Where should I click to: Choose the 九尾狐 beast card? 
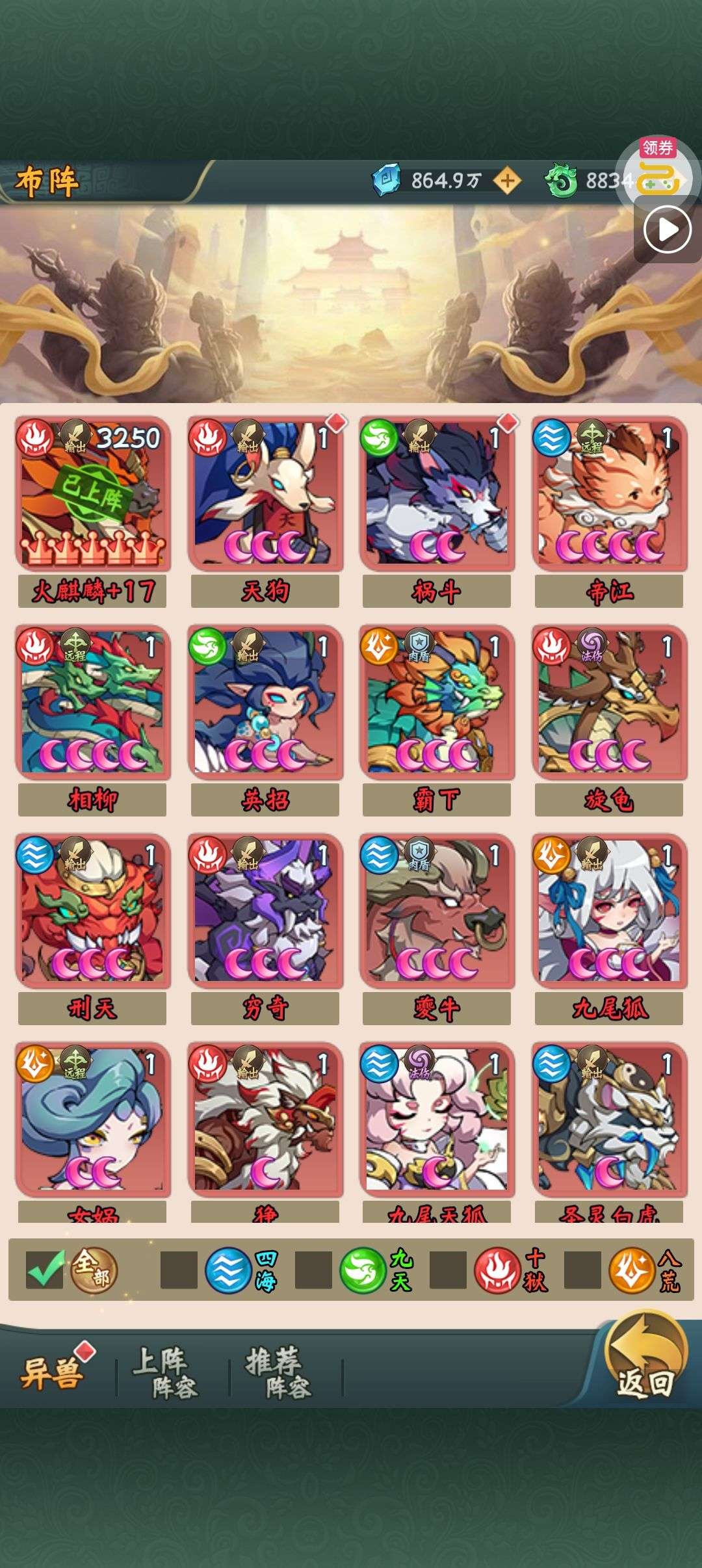(x=609, y=929)
